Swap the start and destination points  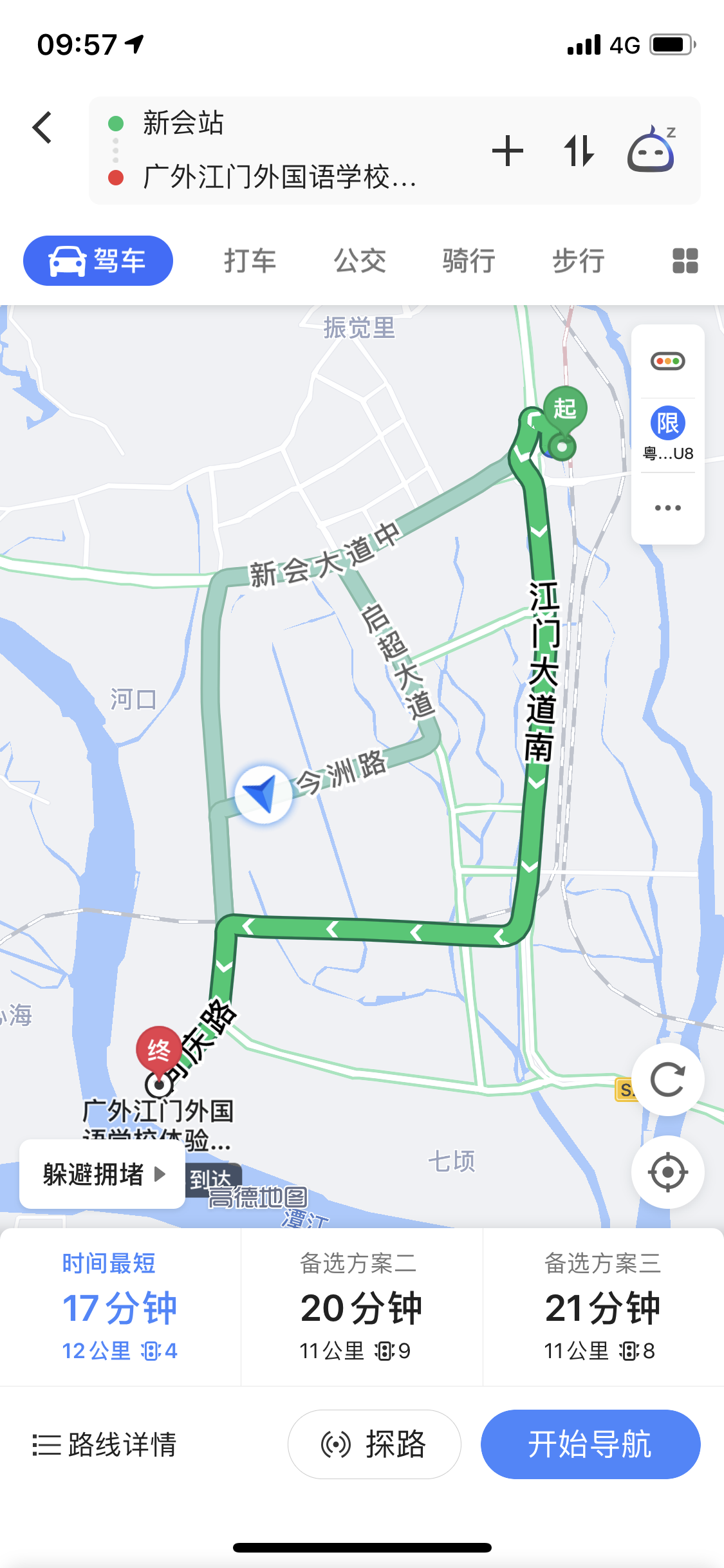[579, 151]
